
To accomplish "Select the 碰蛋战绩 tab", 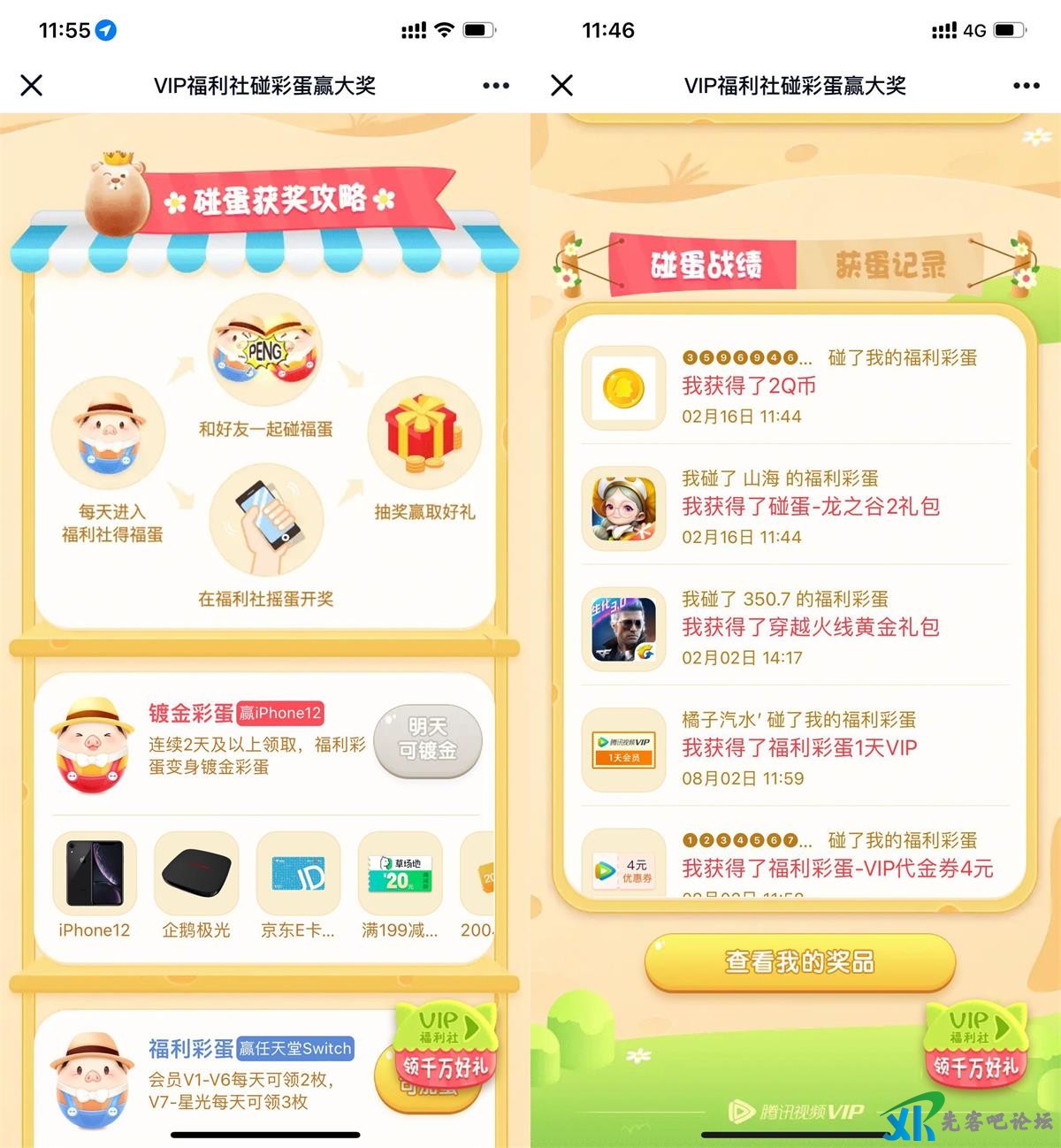I will pyautogui.click(x=706, y=264).
